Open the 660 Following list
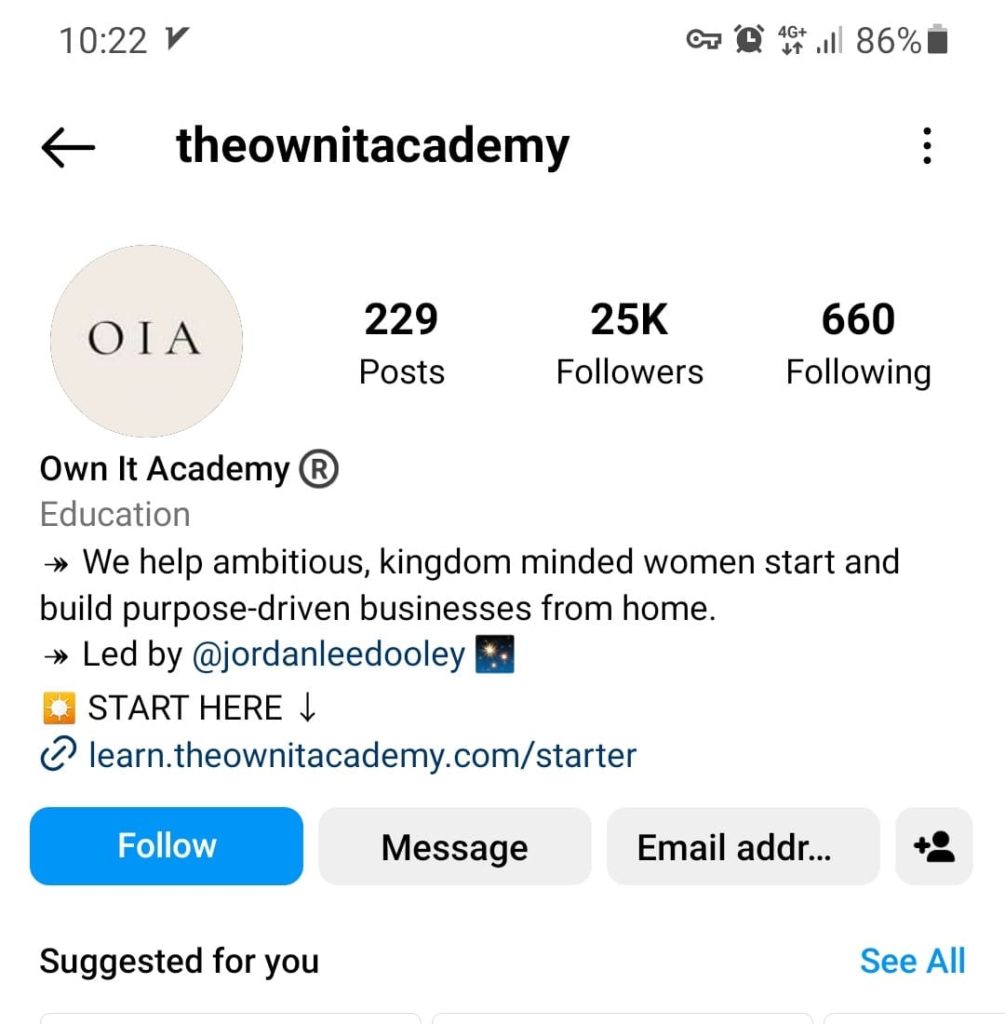 (857, 342)
